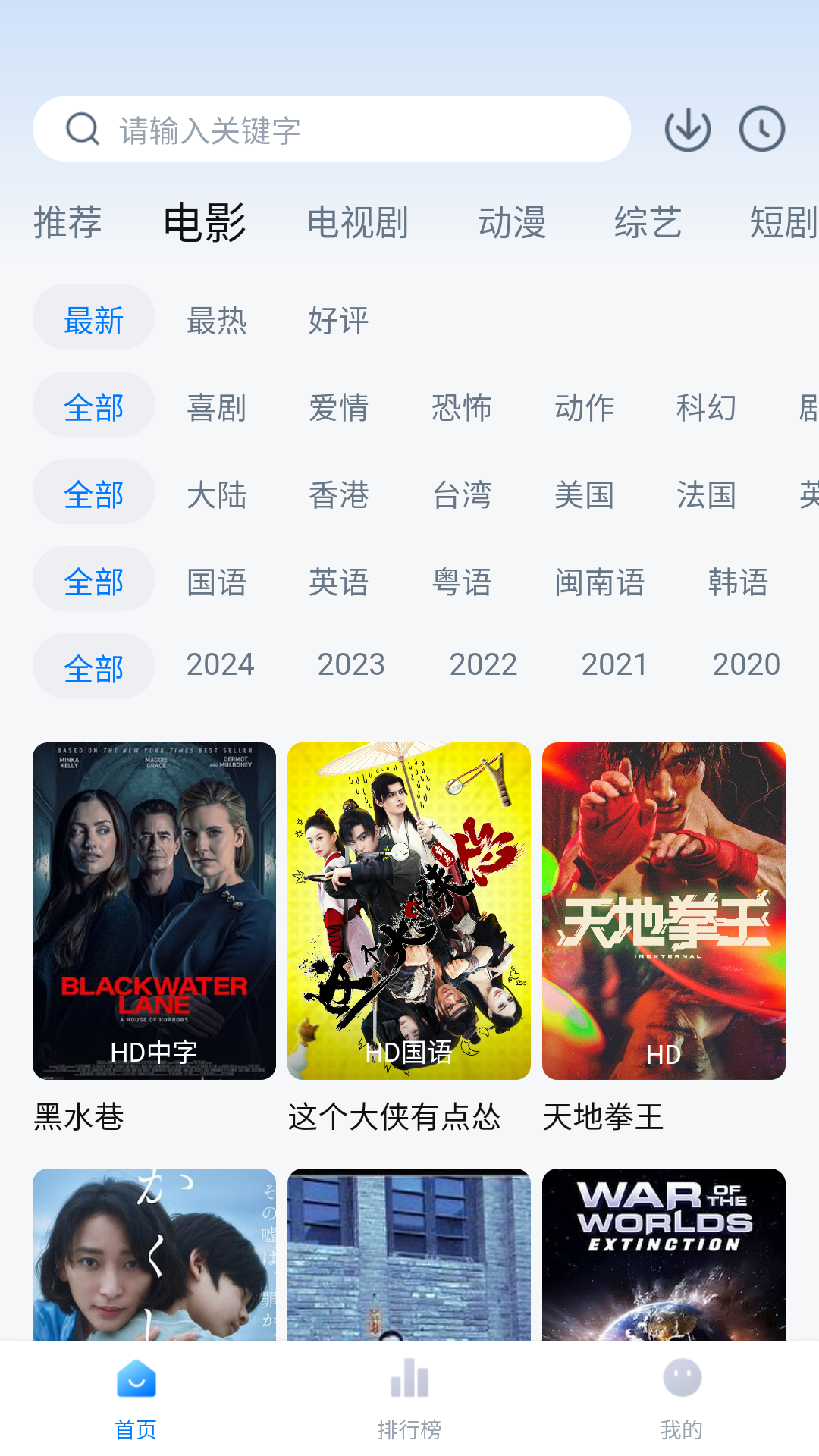Switch to the 推荐 tab
819x1456 pixels.
(x=67, y=223)
